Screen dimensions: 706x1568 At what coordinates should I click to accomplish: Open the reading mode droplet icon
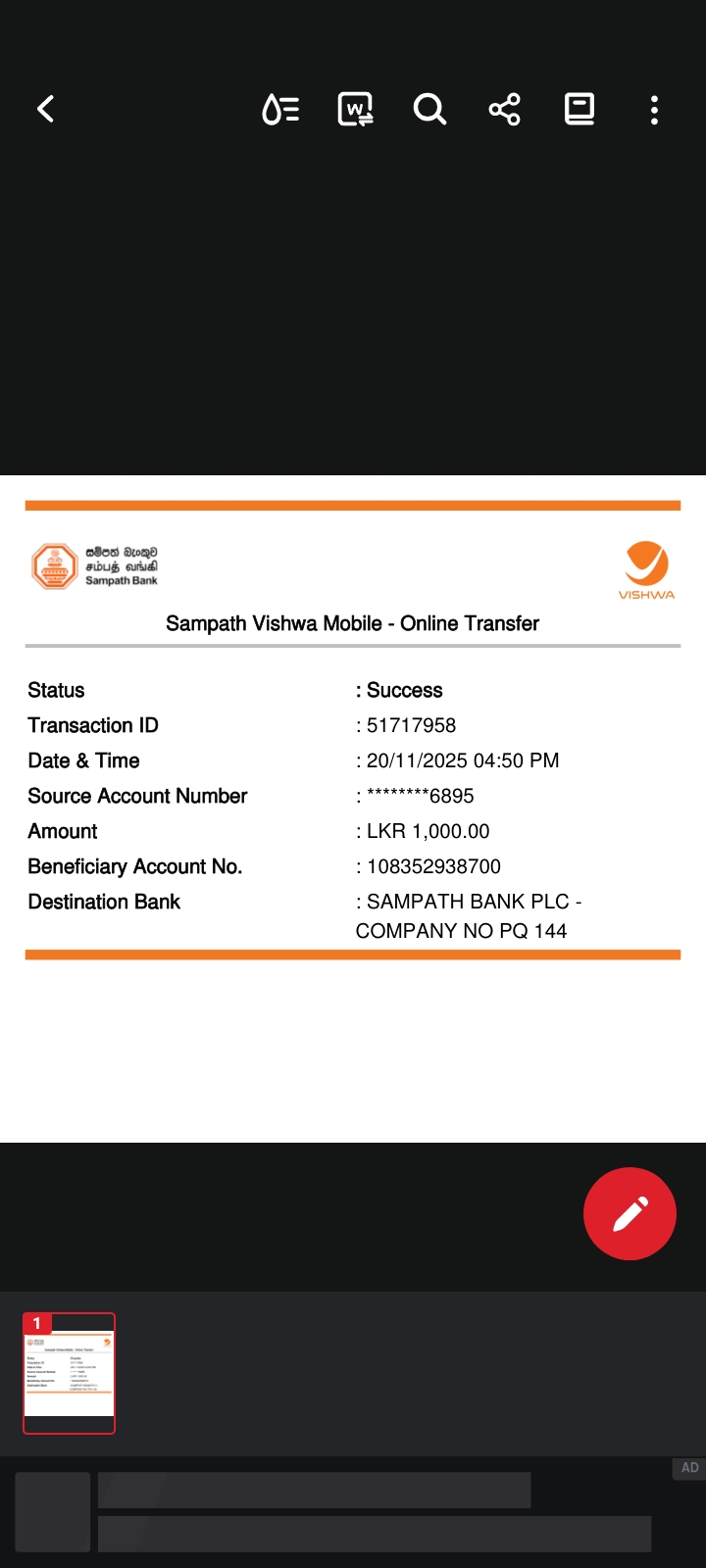pos(280,109)
